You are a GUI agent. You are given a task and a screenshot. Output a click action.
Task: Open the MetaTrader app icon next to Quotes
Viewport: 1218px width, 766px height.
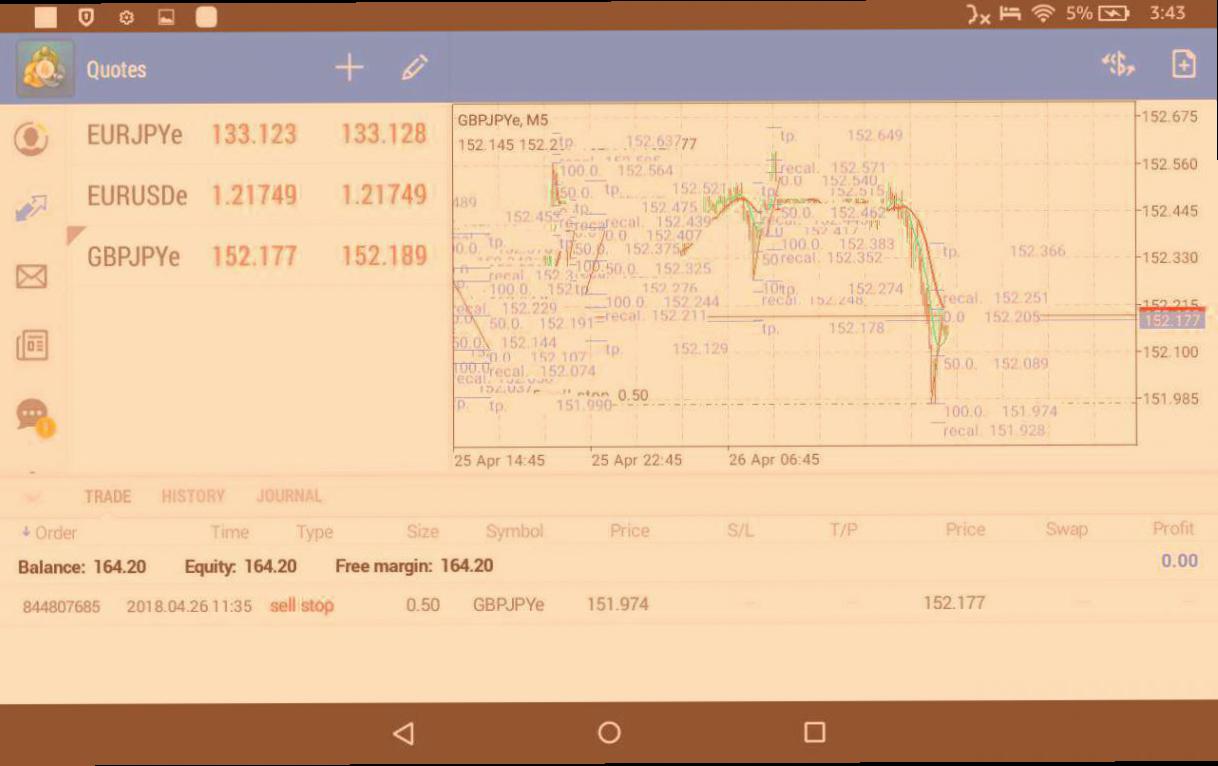pos(45,68)
